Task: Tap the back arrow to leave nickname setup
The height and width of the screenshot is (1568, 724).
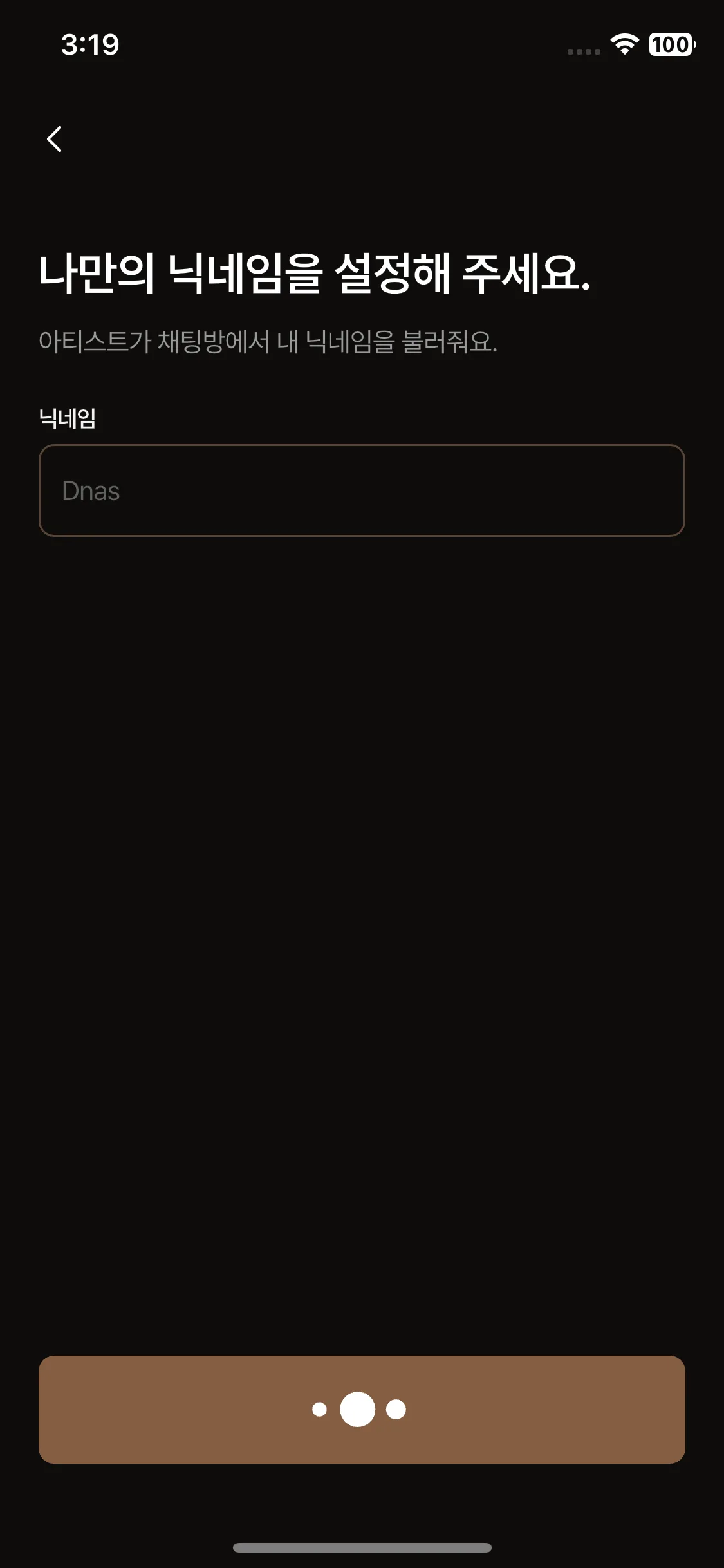Action: click(x=54, y=140)
